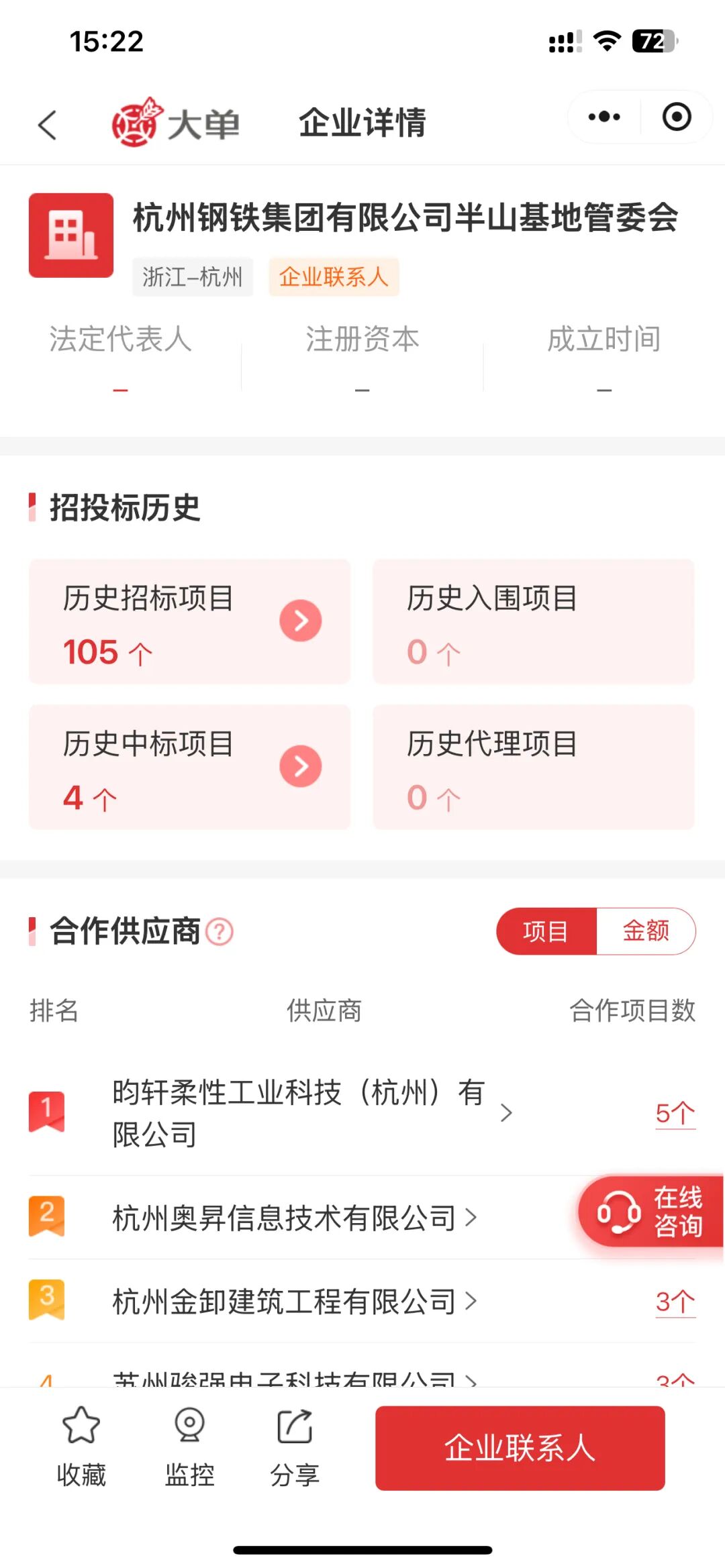Screen dimensions: 725x1568
Task: Share this company via 分享
Action: point(295,1447)
